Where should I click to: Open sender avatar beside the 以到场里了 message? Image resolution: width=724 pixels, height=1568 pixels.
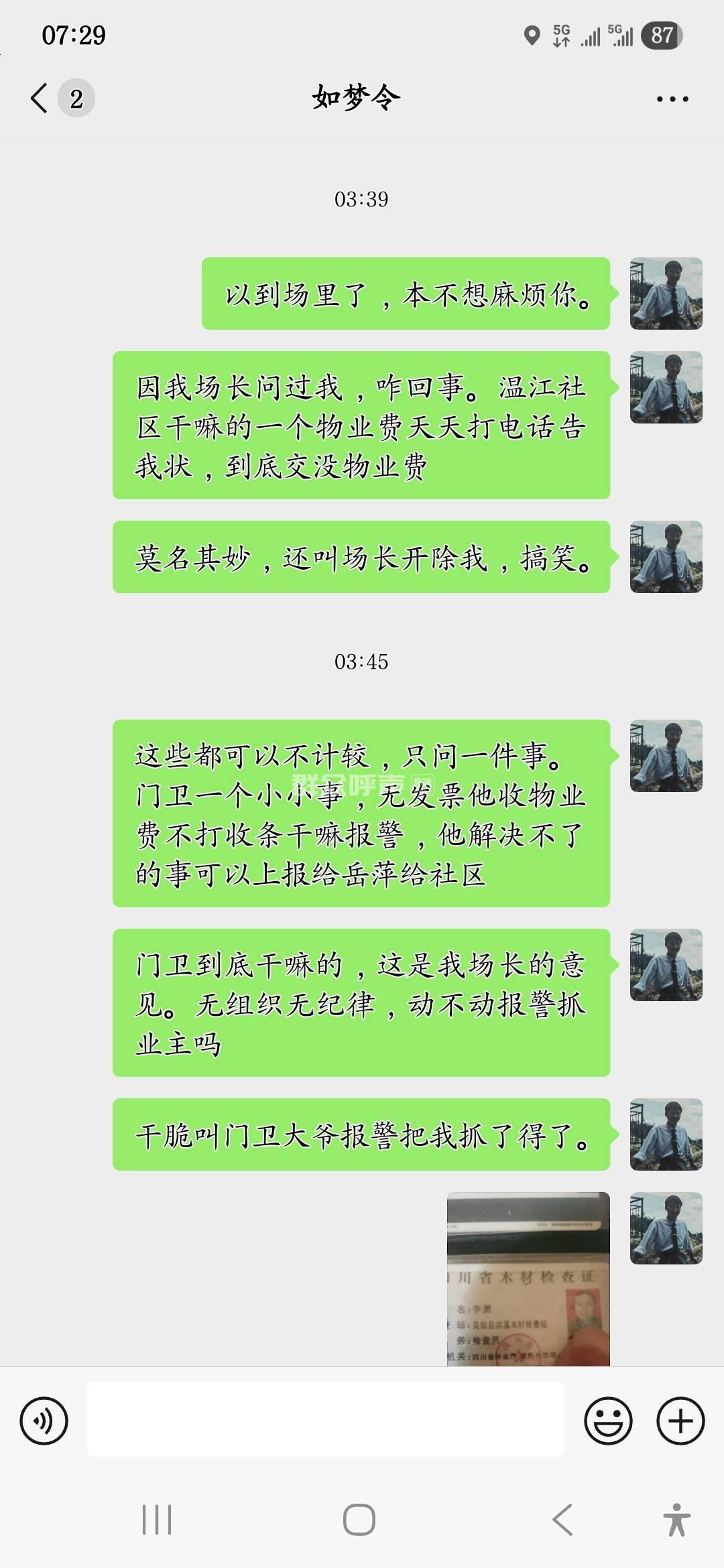[x=666, y=293]
